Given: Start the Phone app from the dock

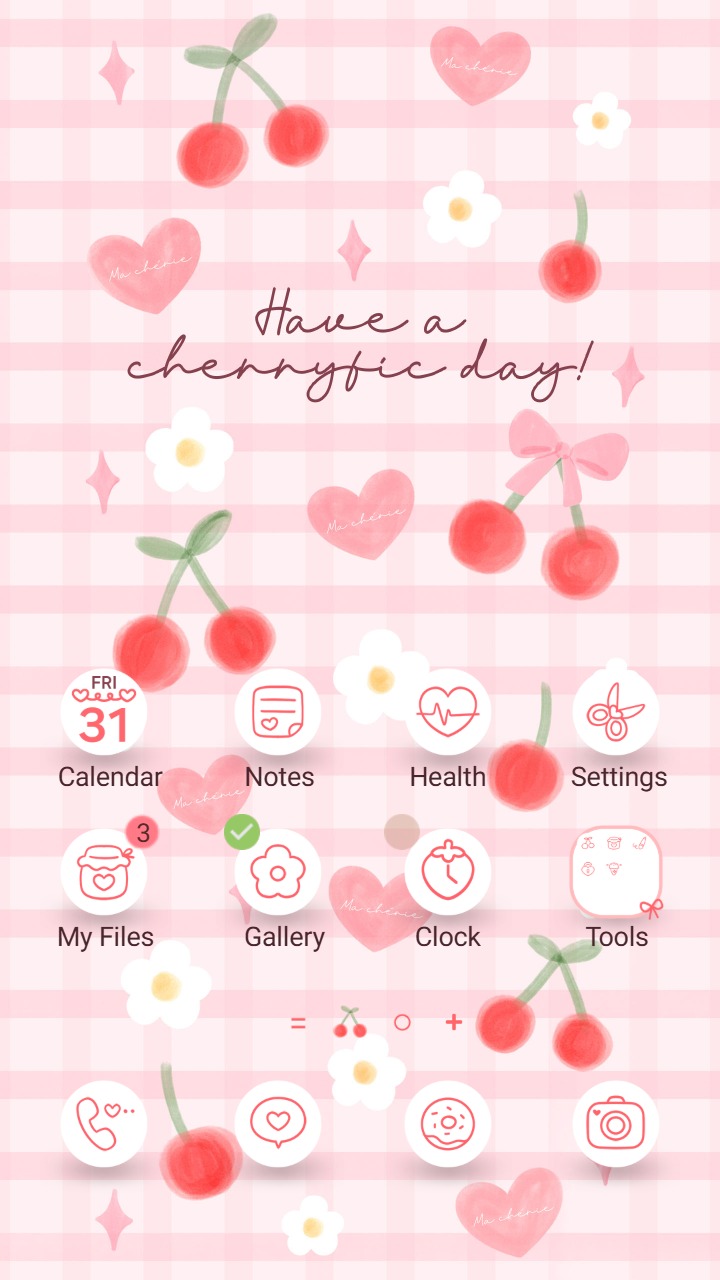Looking at the screenshot, I should click(105, 1122).
